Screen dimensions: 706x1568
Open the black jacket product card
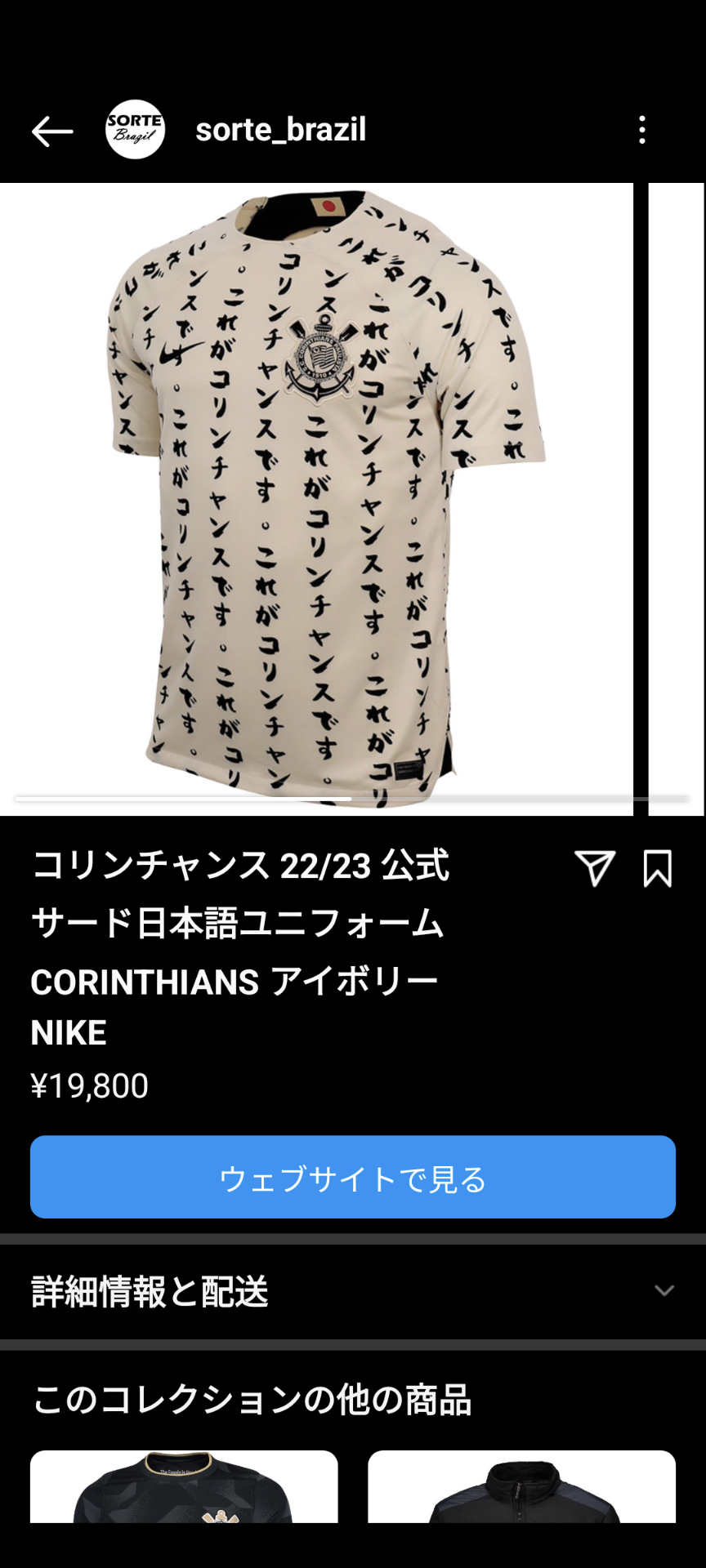[521, 1486]
